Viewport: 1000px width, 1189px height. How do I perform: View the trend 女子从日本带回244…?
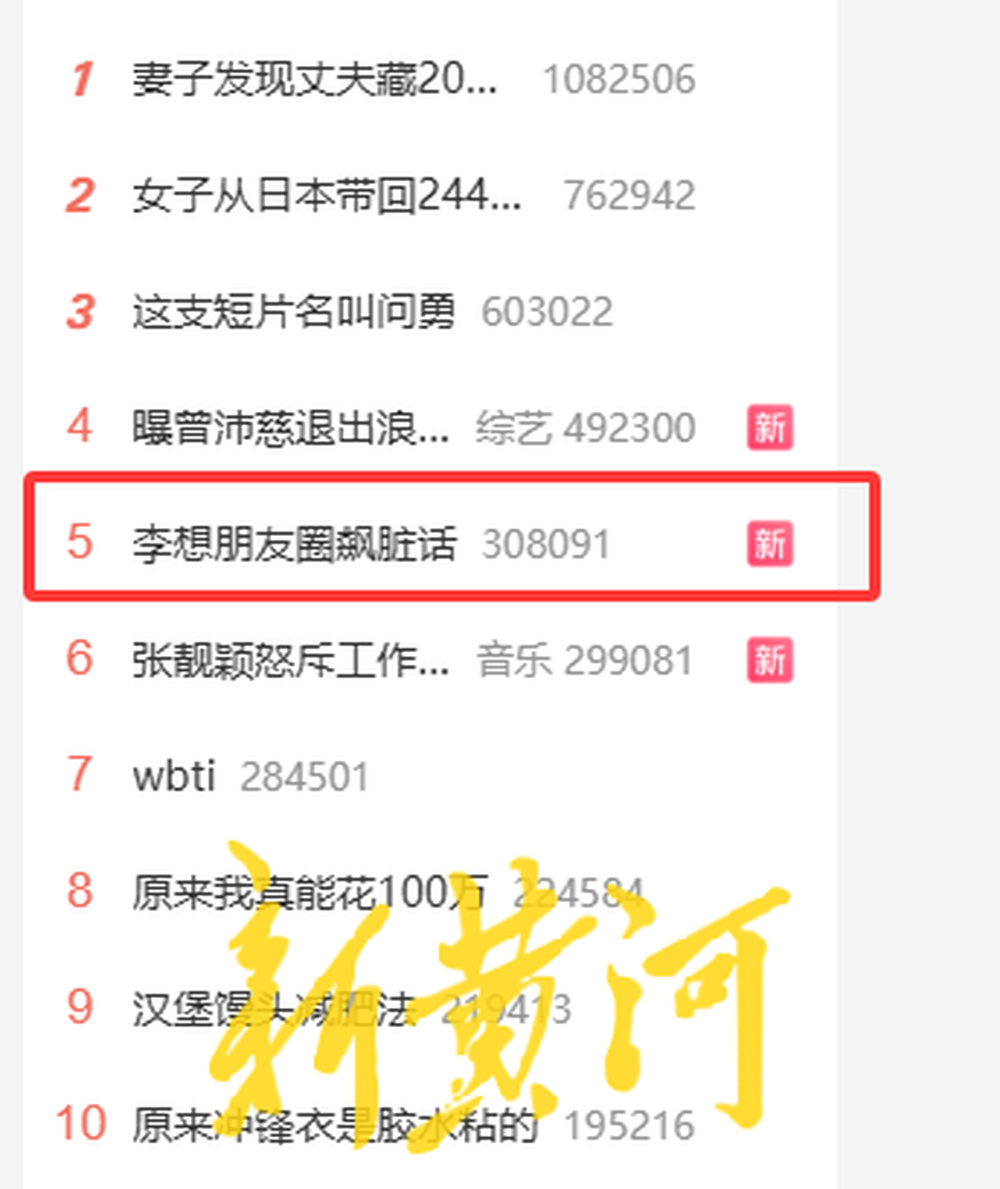click(x=327, y=195)
